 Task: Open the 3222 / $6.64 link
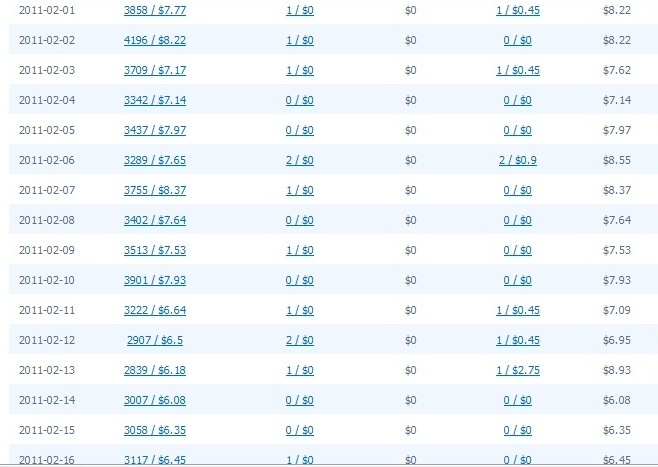coord(154,312)
